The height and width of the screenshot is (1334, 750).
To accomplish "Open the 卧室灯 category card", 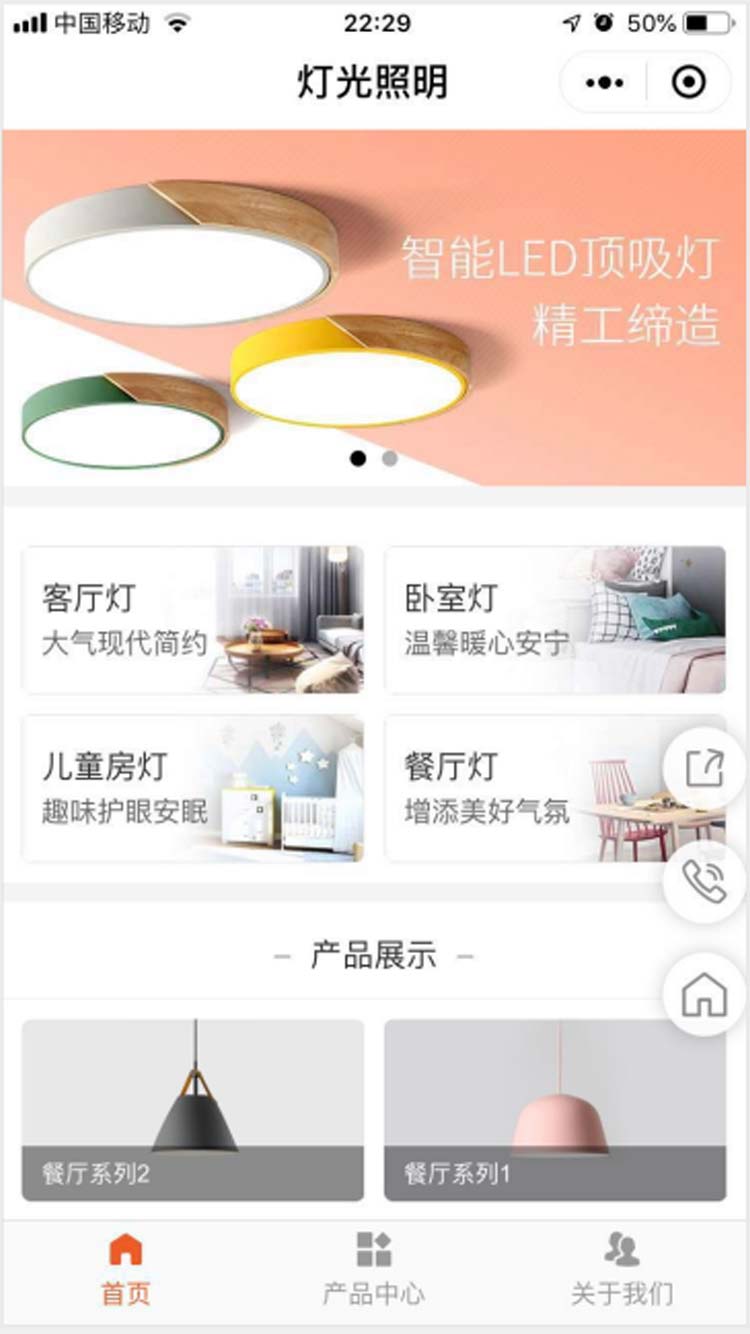I will coord(557,620).
